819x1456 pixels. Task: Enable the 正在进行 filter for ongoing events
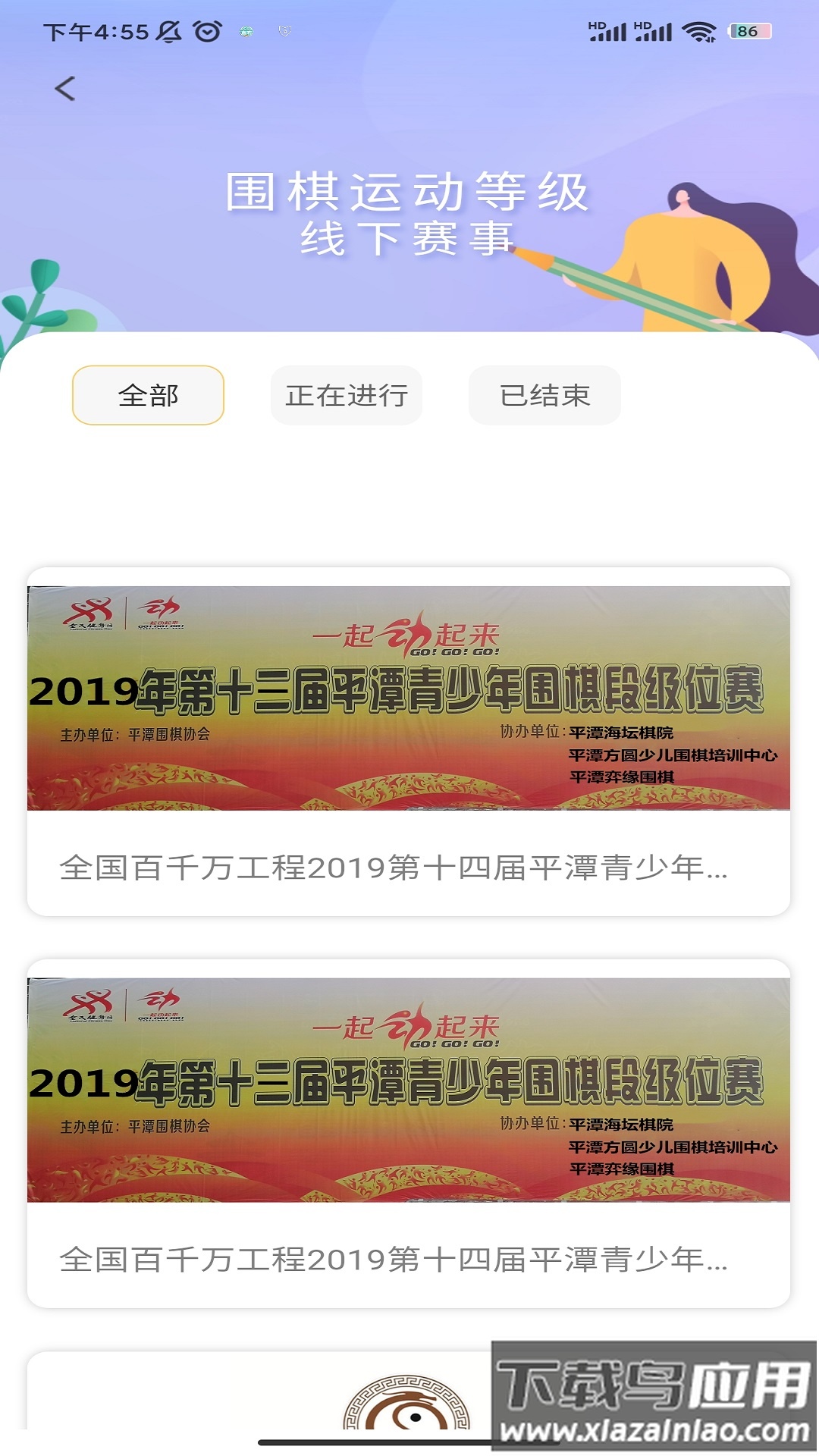[347, 394]
